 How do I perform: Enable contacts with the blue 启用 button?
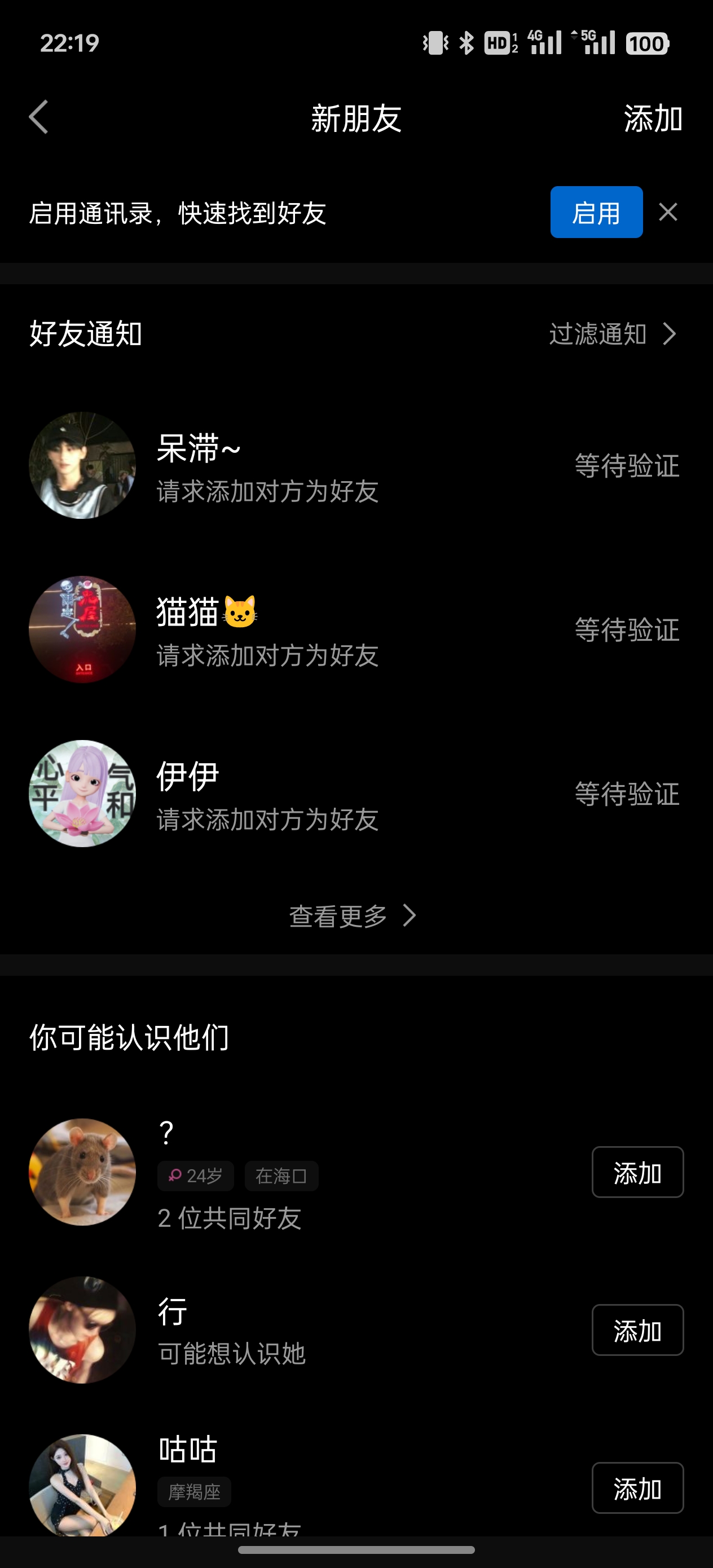point(596,213)
